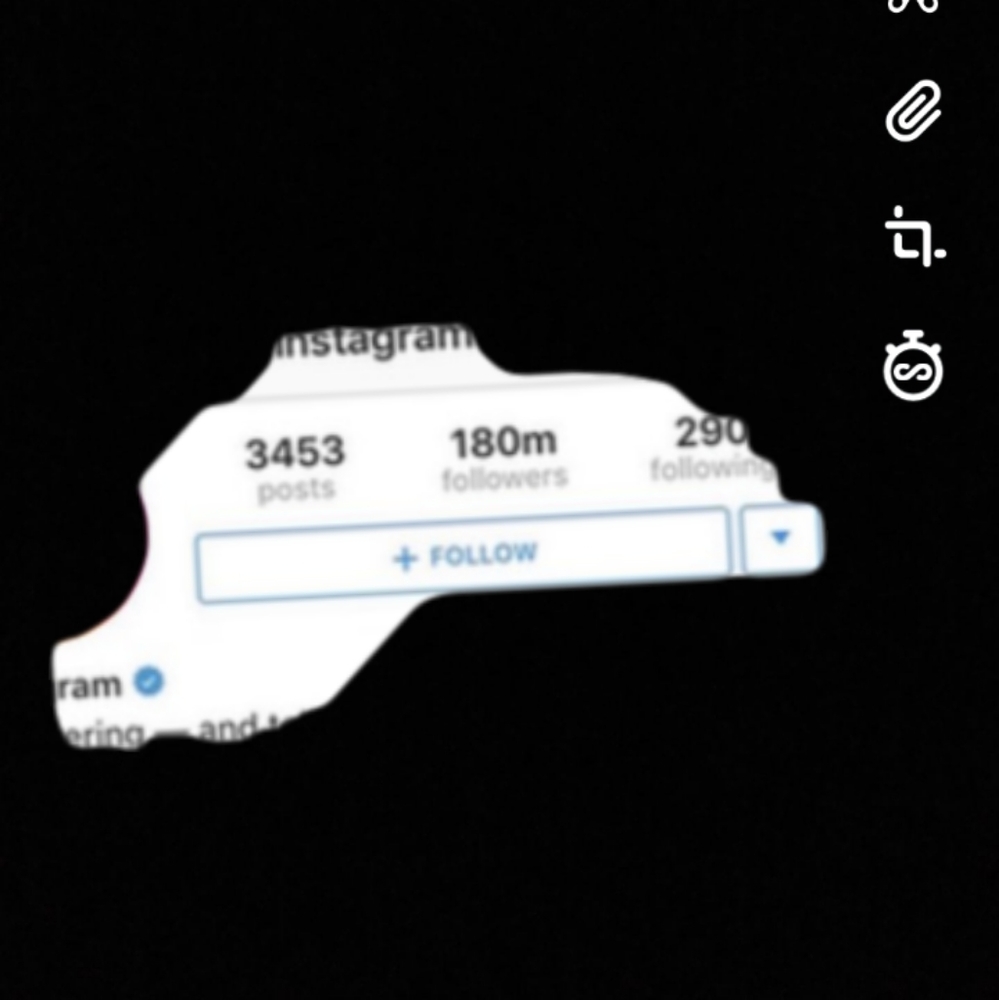Tap the posts label under 3453
The width and height of the screenshot is (999, 1000).
click(x=296, y=487)
